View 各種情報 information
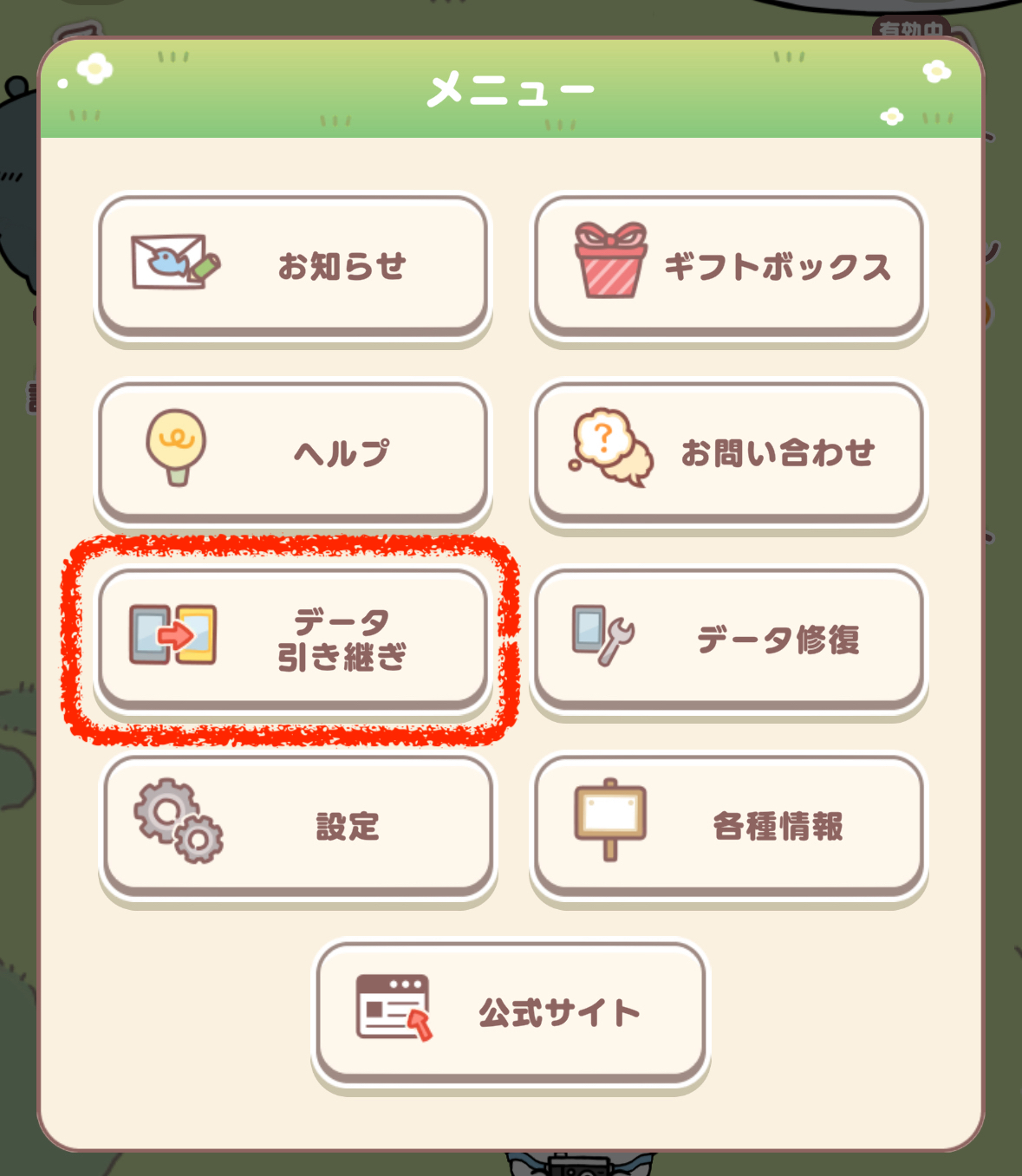 pos(728,825)
